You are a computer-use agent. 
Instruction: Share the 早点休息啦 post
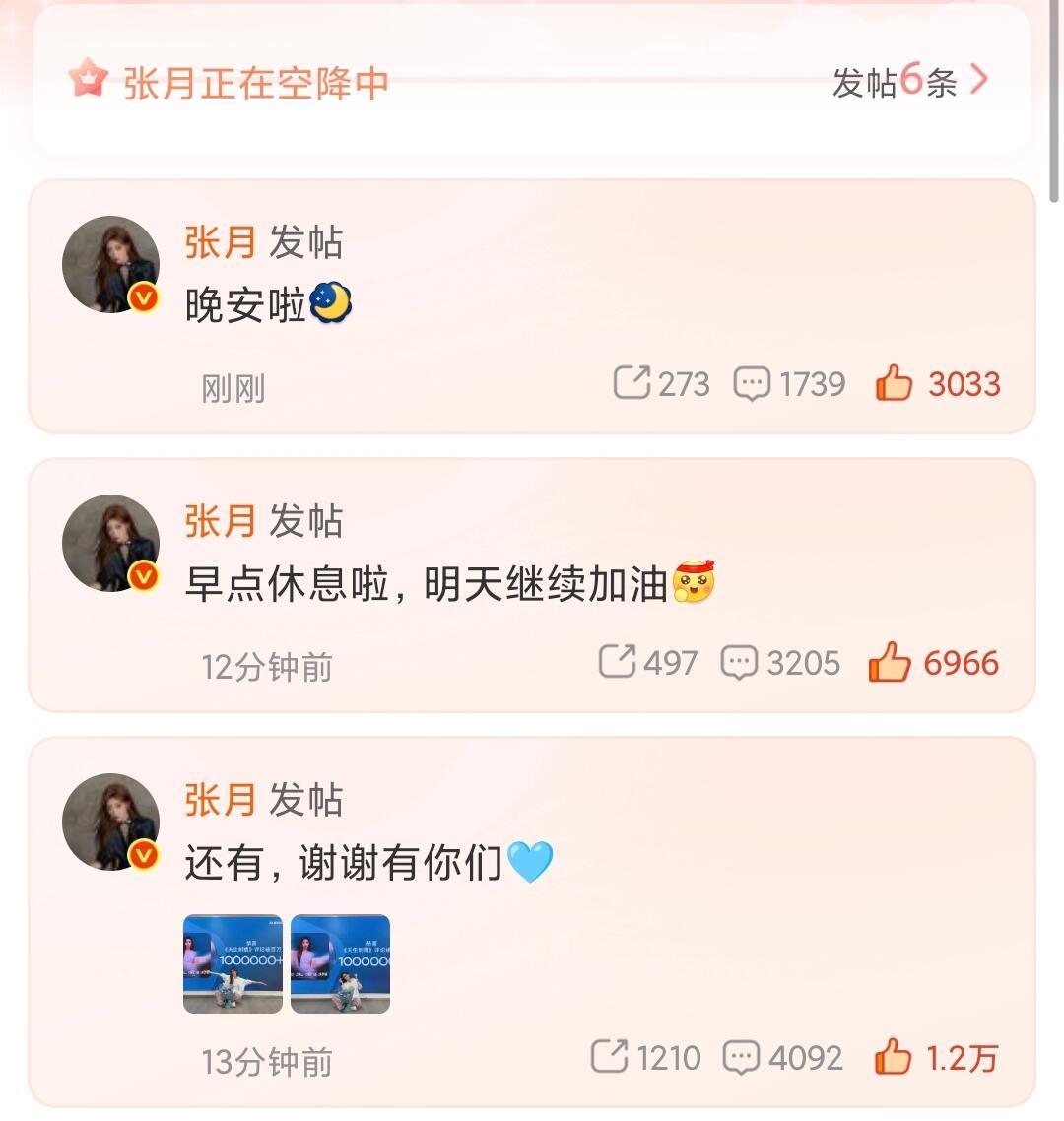[648, 662]
